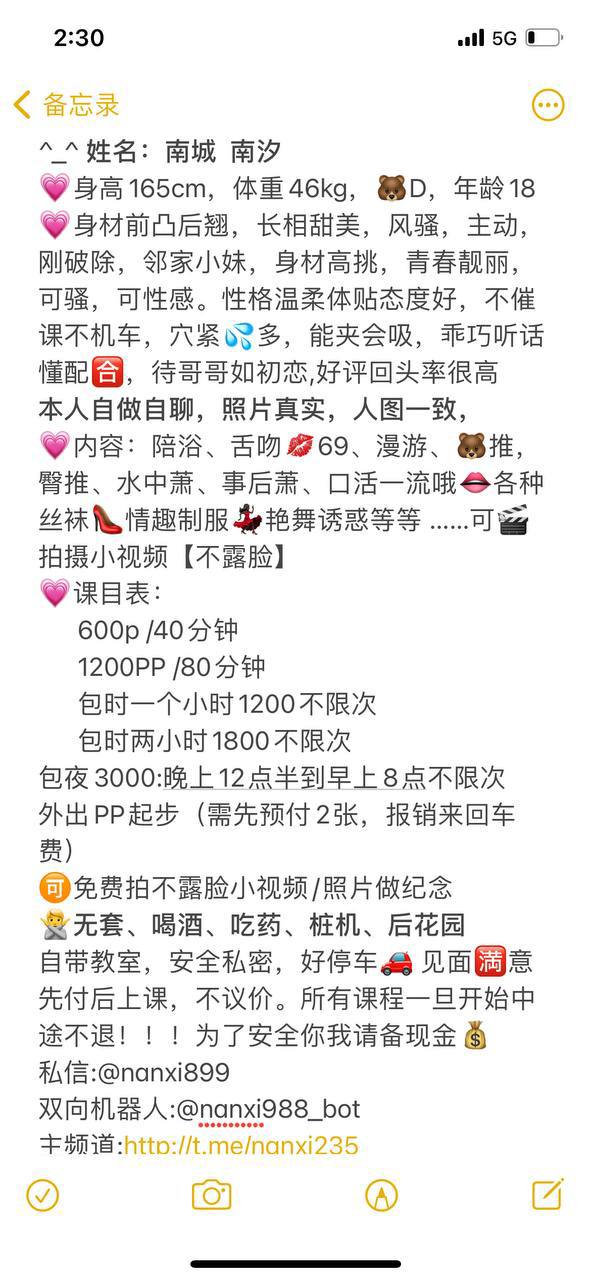Go back to the 备忘录 notes list
The width and height of the screenshot is (591, 1280).
point(66,104)
